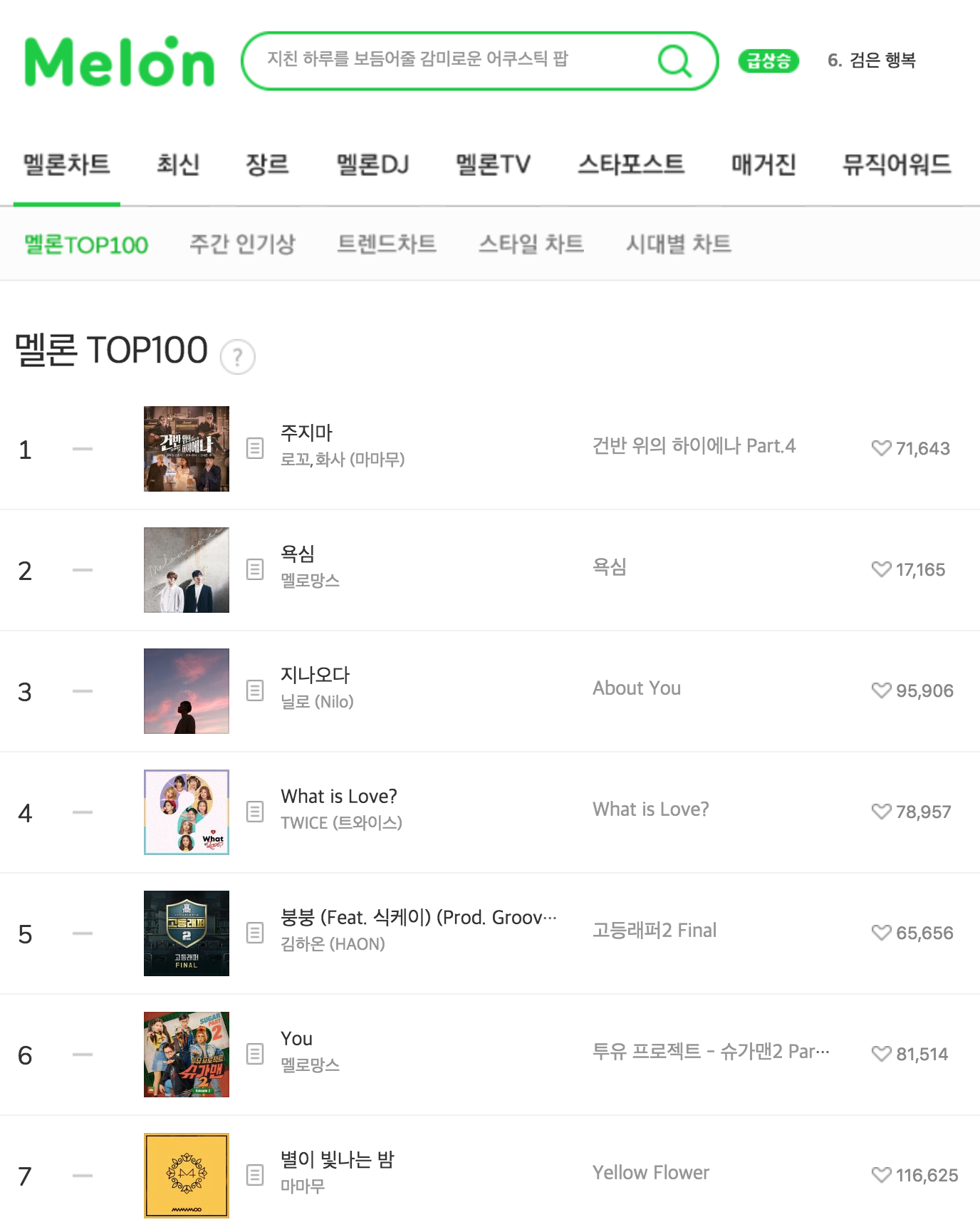The height and width of the screenshot is (1232, 980).
Task: Select the song You by 멜로망스
Action: point(296,1039)
